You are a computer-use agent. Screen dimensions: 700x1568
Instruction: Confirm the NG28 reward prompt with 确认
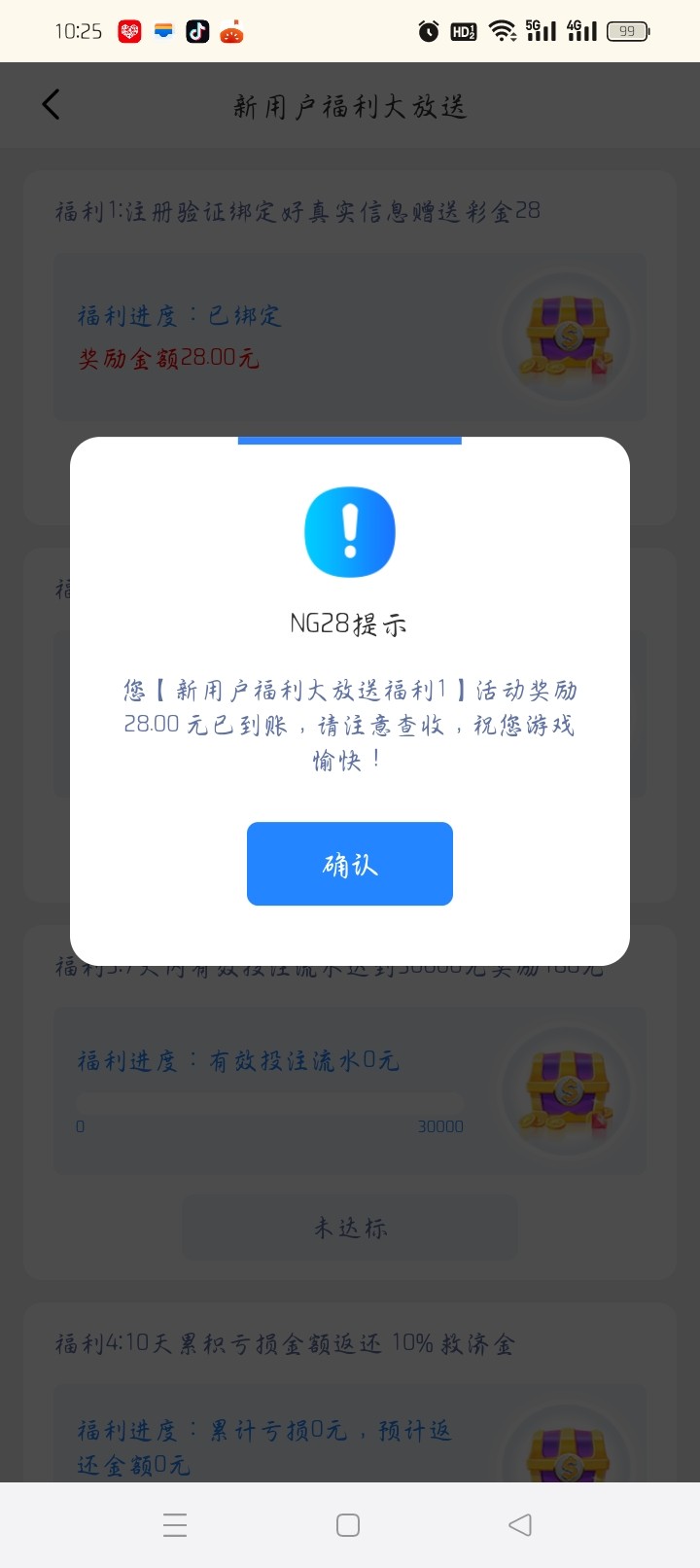click(x=350, y=864)
